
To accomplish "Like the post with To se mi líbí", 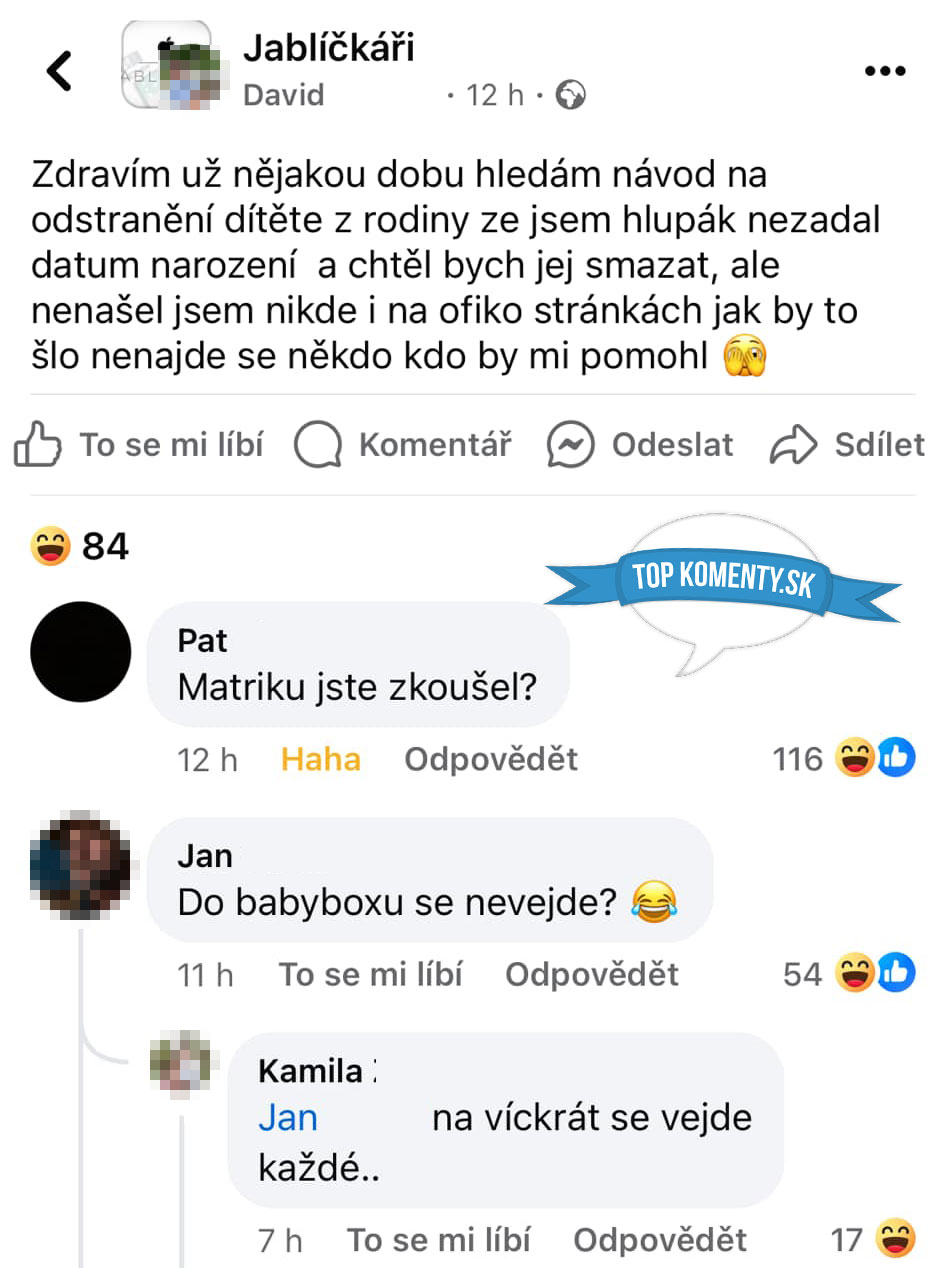I will [x=140, y=445].
